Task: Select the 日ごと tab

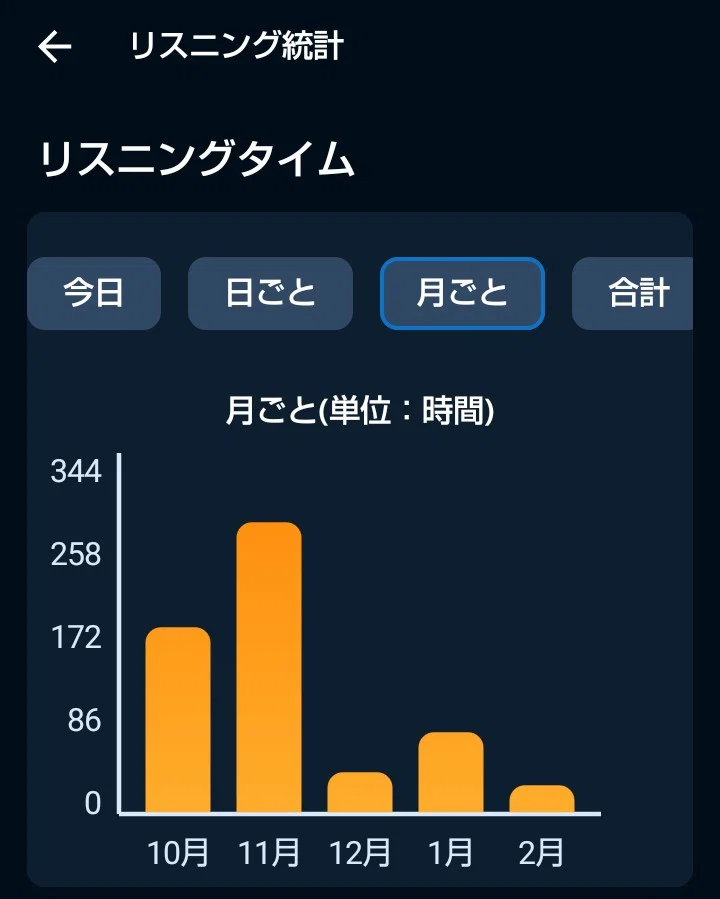Action: (x=270, y=293)
